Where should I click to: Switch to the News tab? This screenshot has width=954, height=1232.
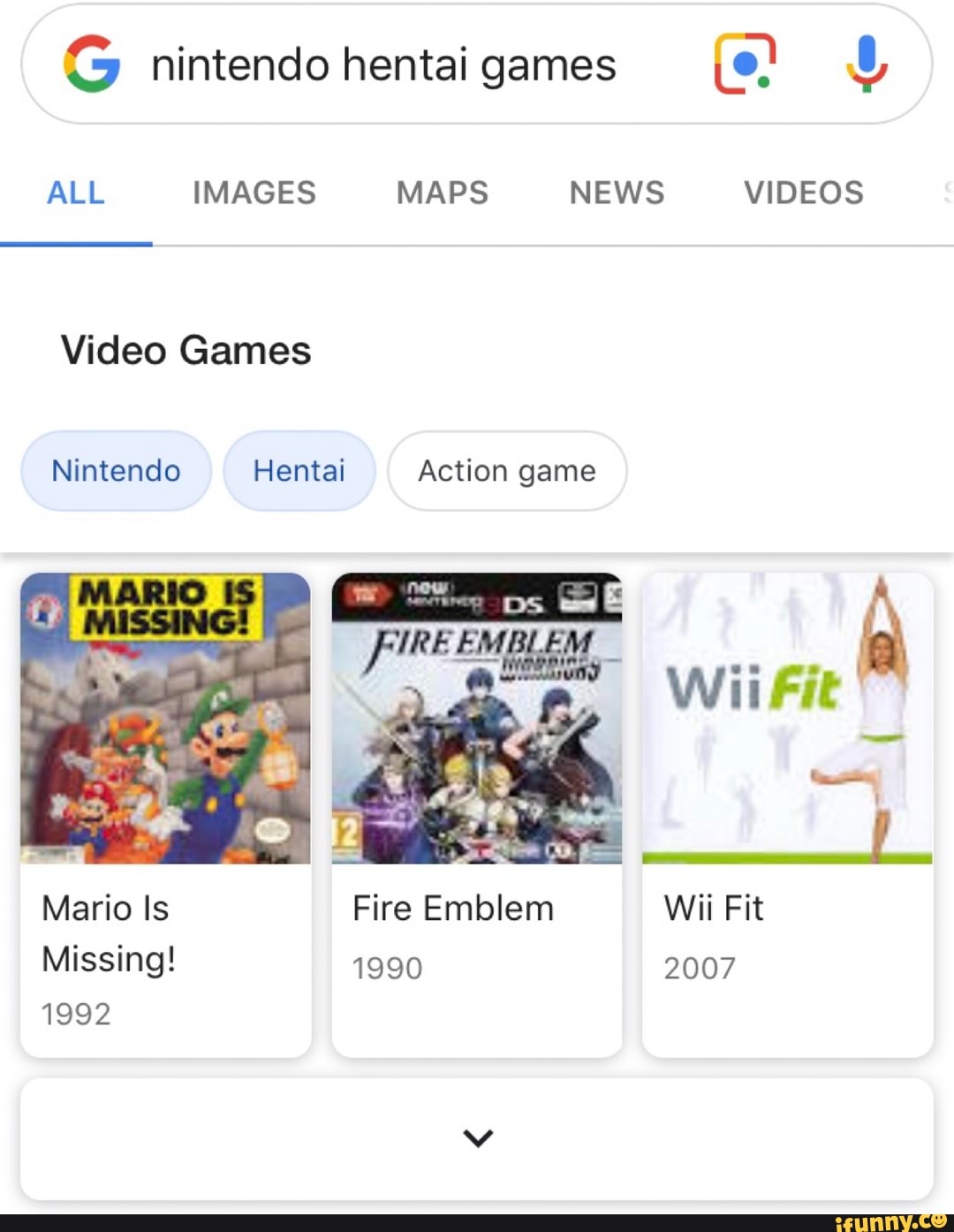click(x=617, y=193)
